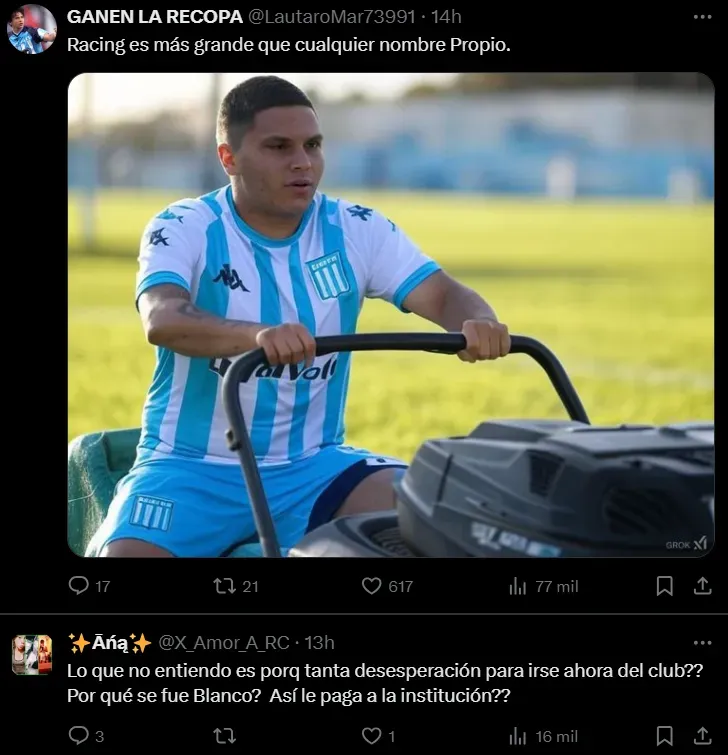Share the reply from @X_Amor_A_RC
Image resolution: width=728 pixels, height=755 pixels.
702,736
